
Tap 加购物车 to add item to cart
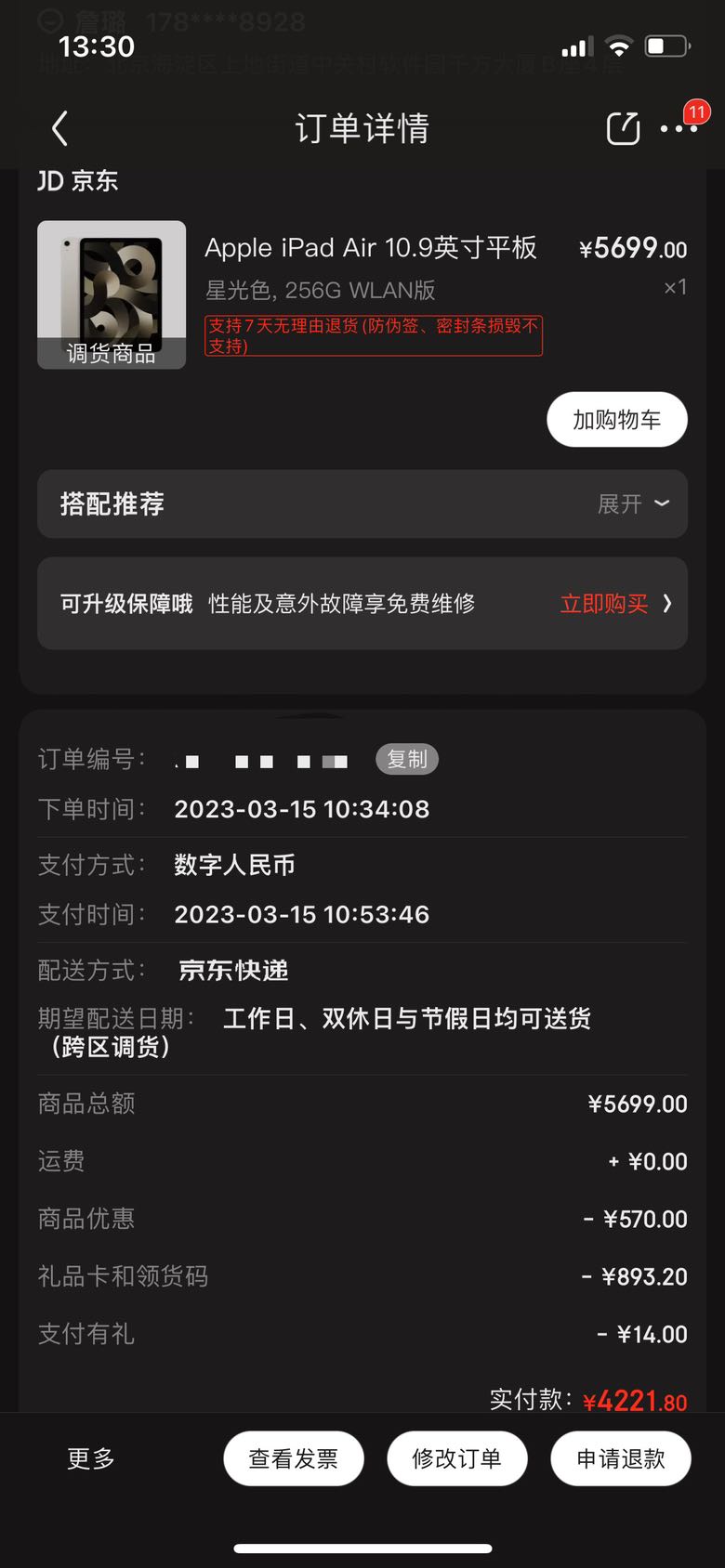tap(616, 419)
